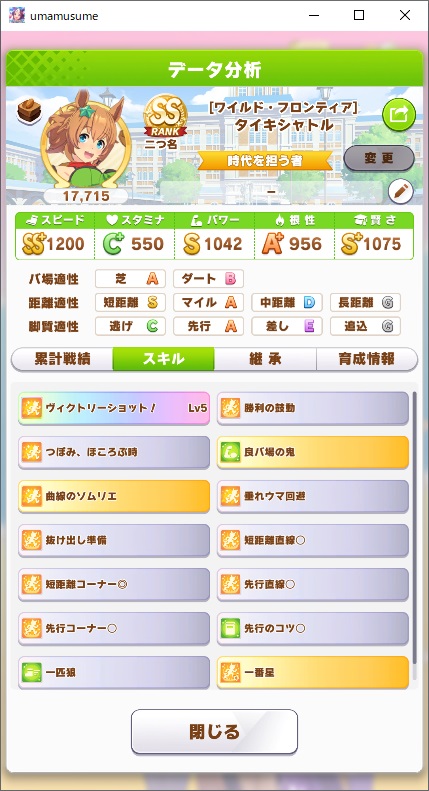Open the 抜け出し準備 skill
429x791 pixels.
tap(114, 540)
